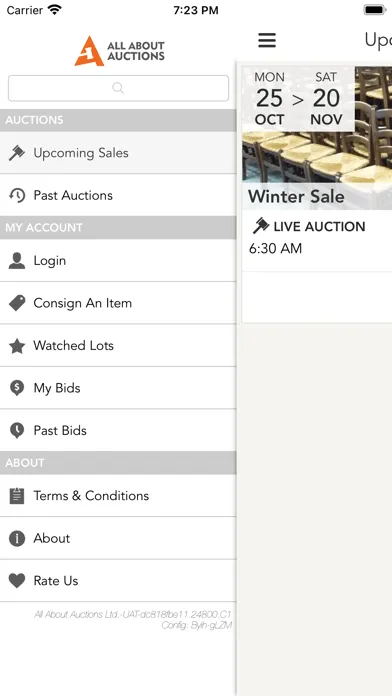View Watched Lots
This screenshot has width=392, height=696.
click(x=118, y=345)
